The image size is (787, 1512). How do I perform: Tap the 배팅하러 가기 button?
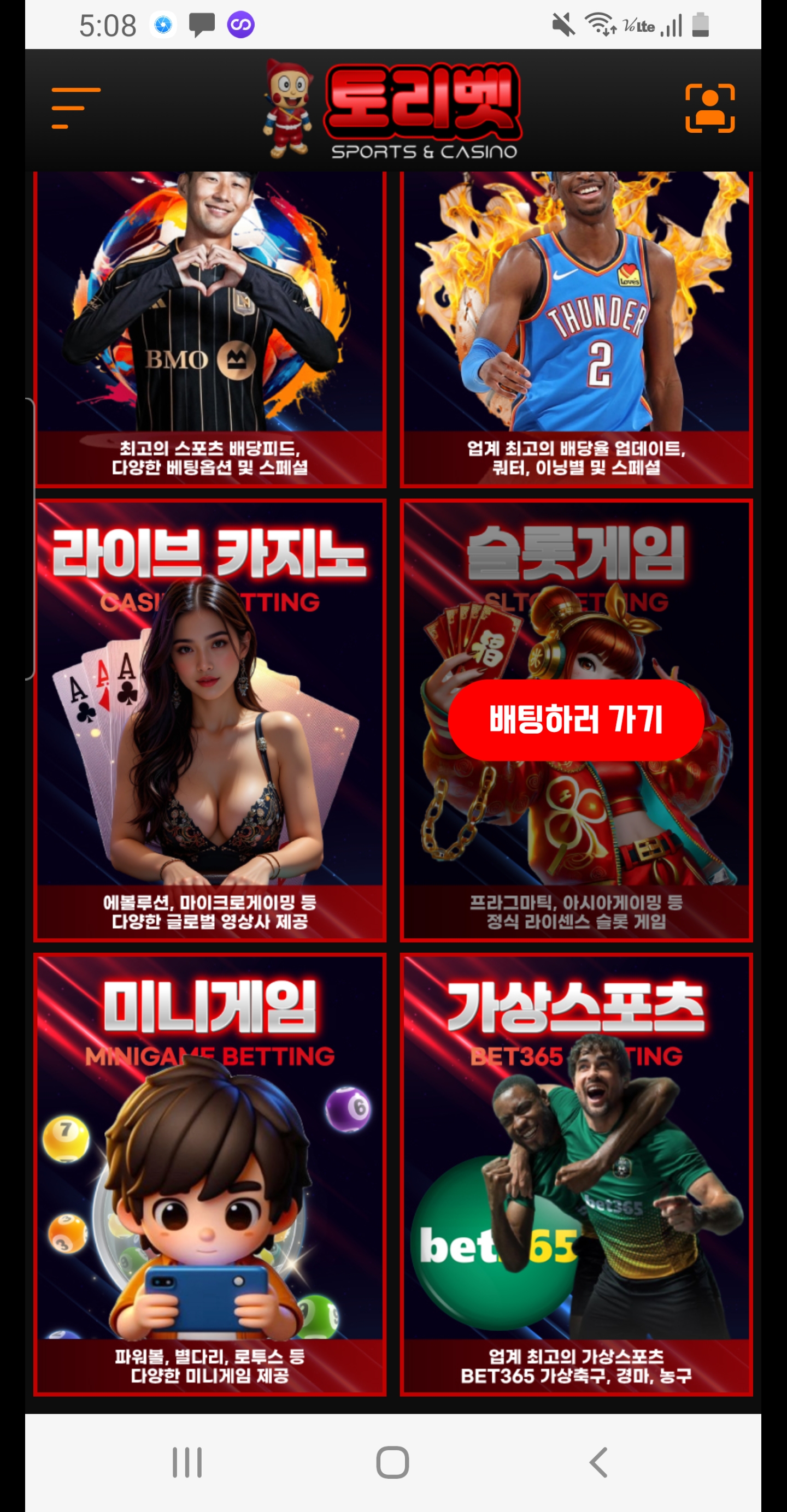pyautogui.click(x=575, y=719)
